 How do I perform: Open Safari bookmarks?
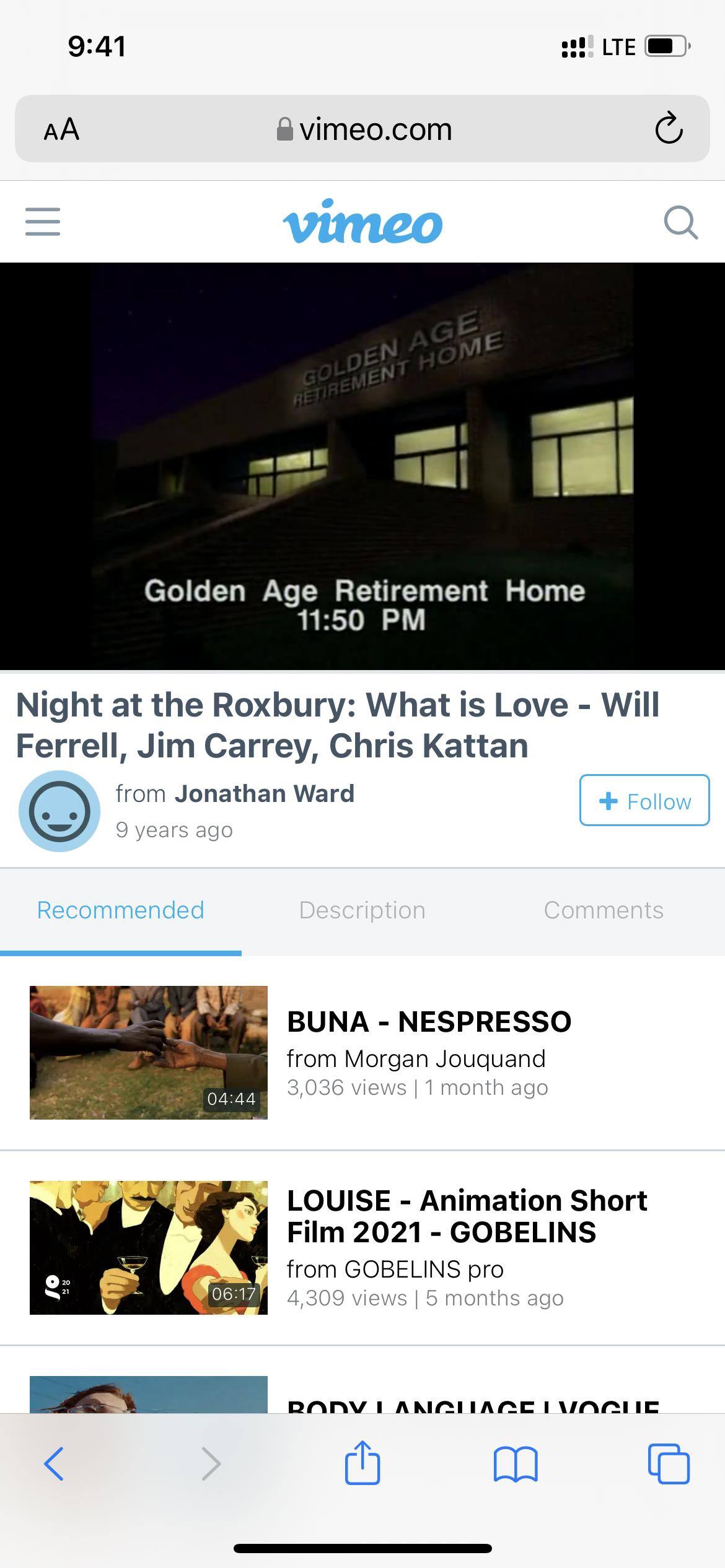coord(516,1464)
